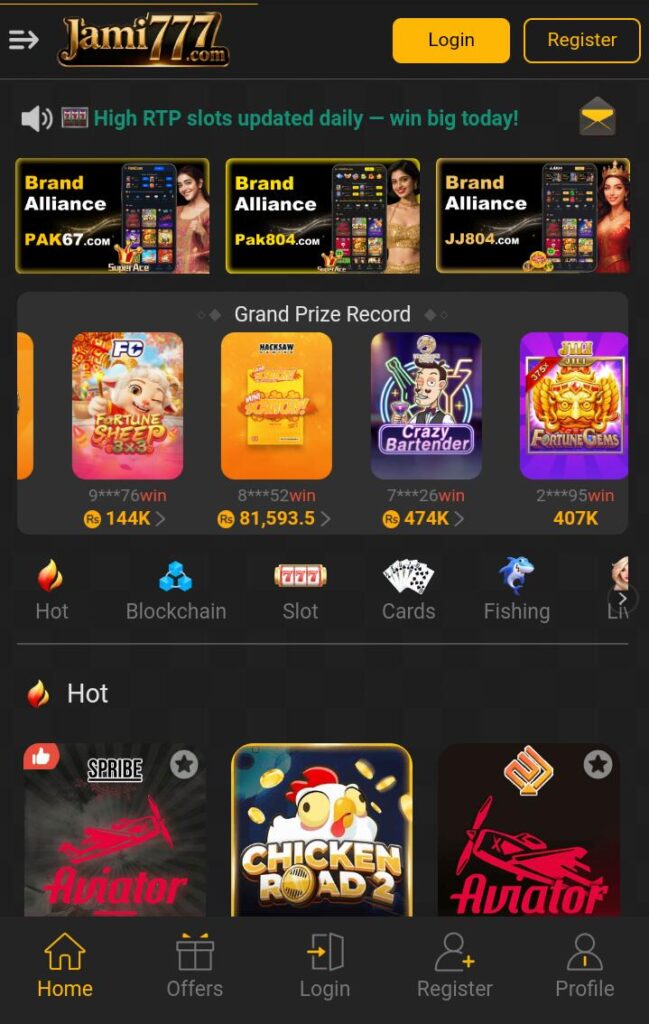Open the Pak804.com Brand Alliance banner
Screen dimensions: 649x1024
[322, 216]
